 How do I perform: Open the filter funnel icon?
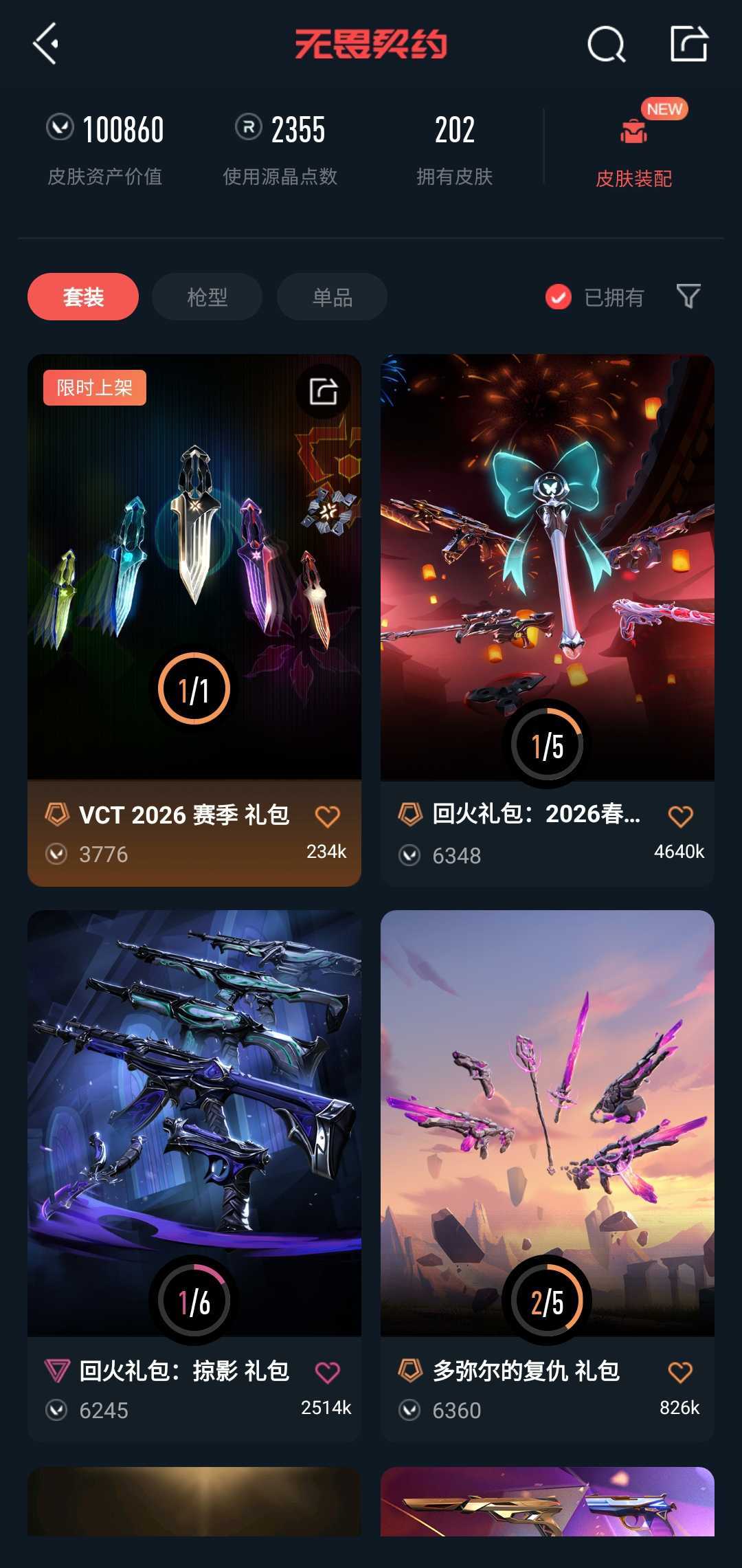[x=688, y=296]
